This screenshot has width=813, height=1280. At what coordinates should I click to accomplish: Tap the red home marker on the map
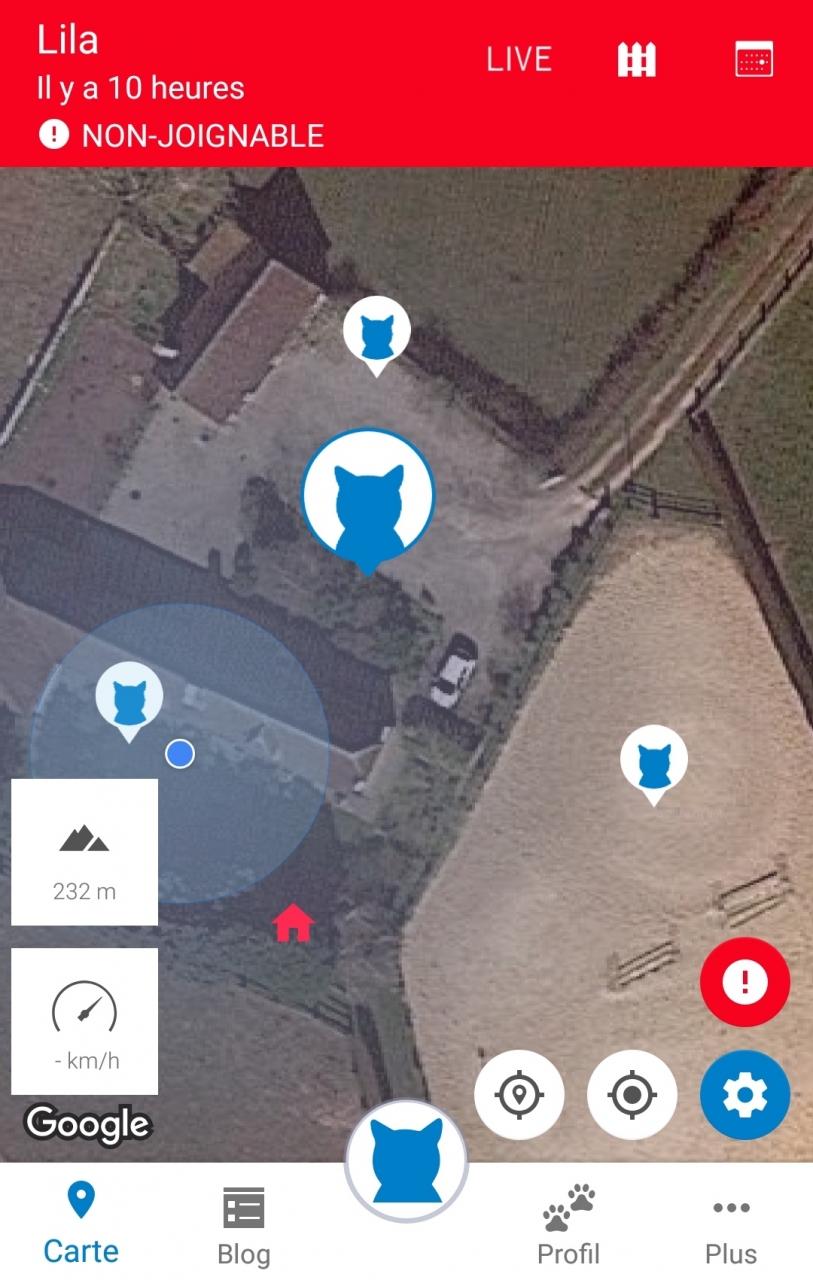(292, 923)
